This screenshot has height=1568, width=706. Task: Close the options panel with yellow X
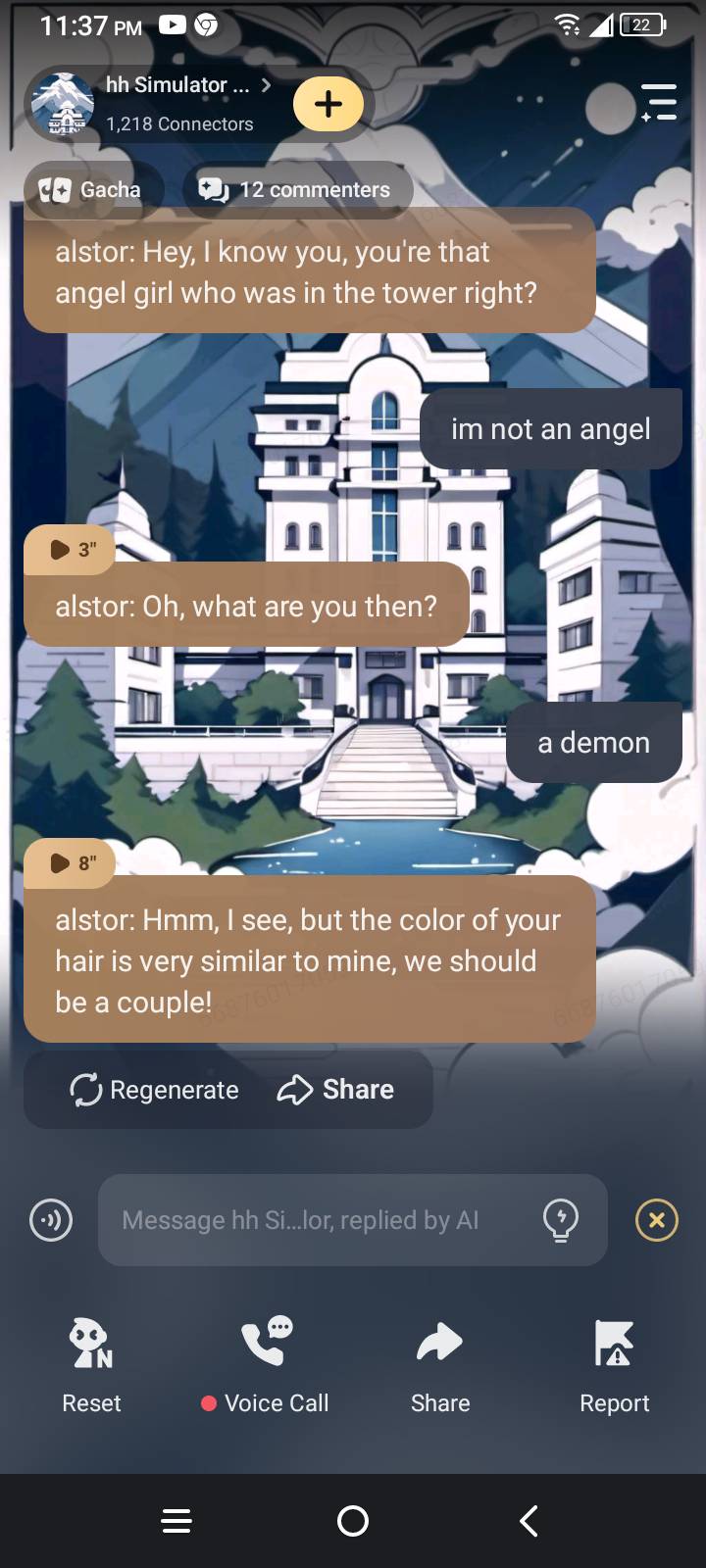click(x=657, y=1220)
